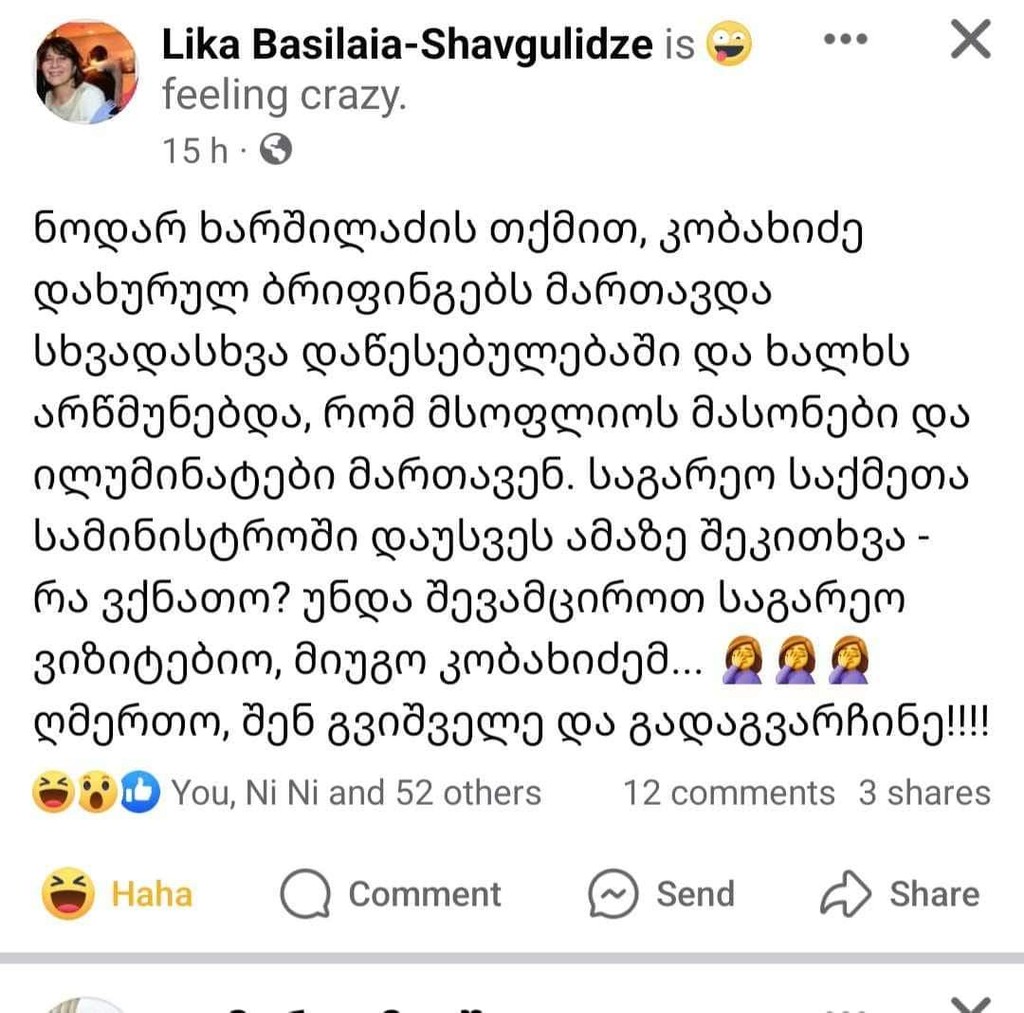Open Lika Basilaia-Shavgulidze's profile name link
Screen dimensions: 1024x1013
(x=407, y=43)
